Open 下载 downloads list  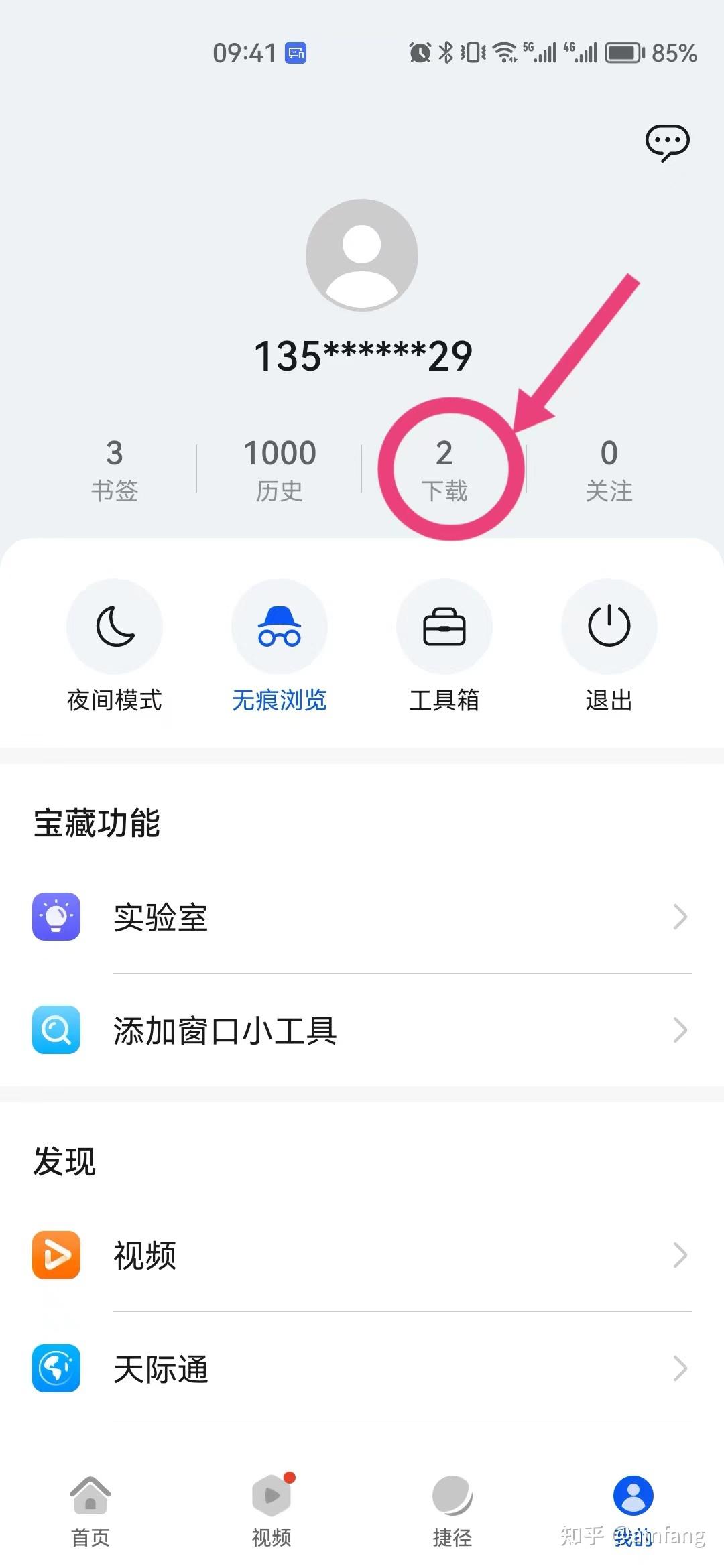[444, 469]
